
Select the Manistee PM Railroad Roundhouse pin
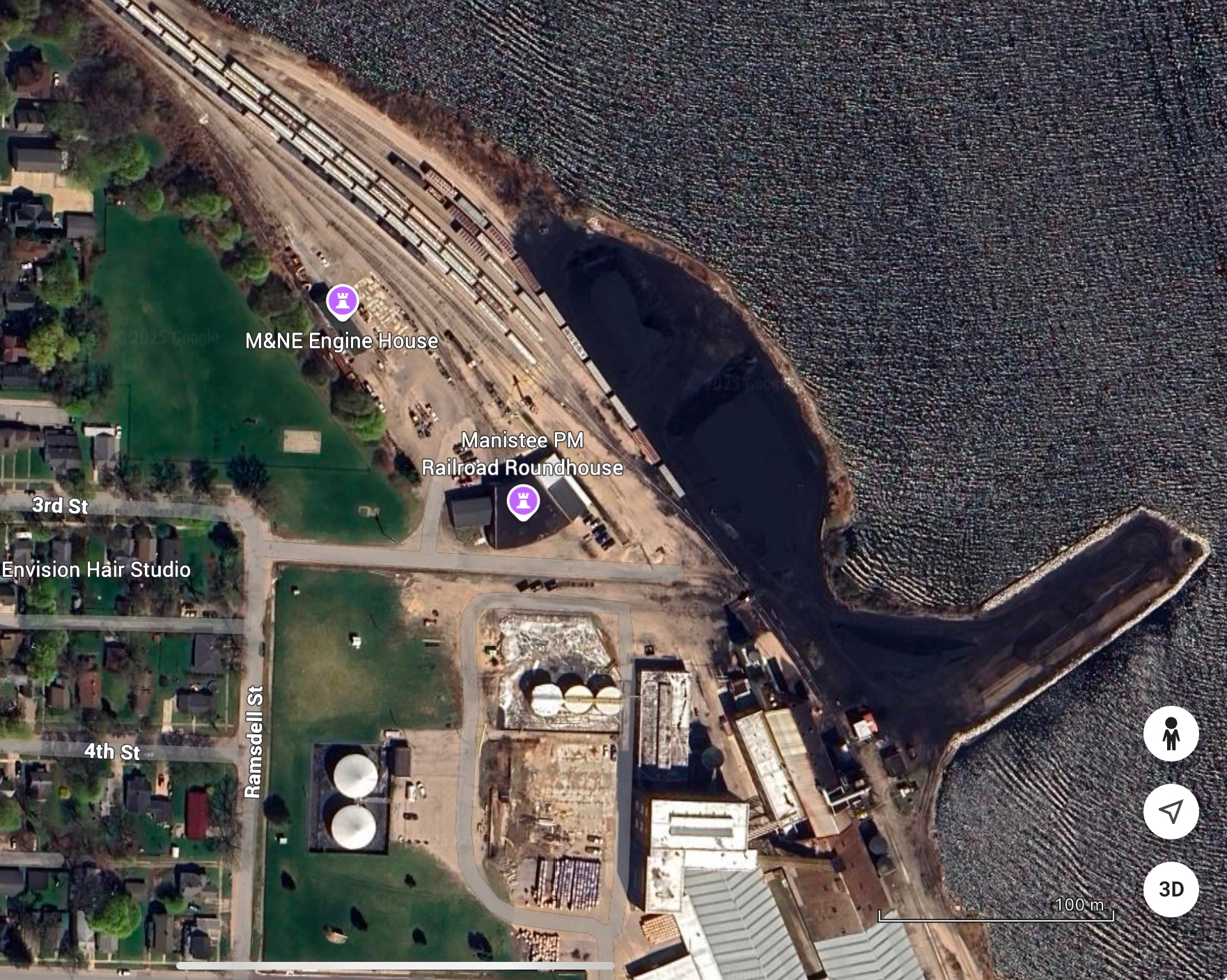(x=522, y=501)
